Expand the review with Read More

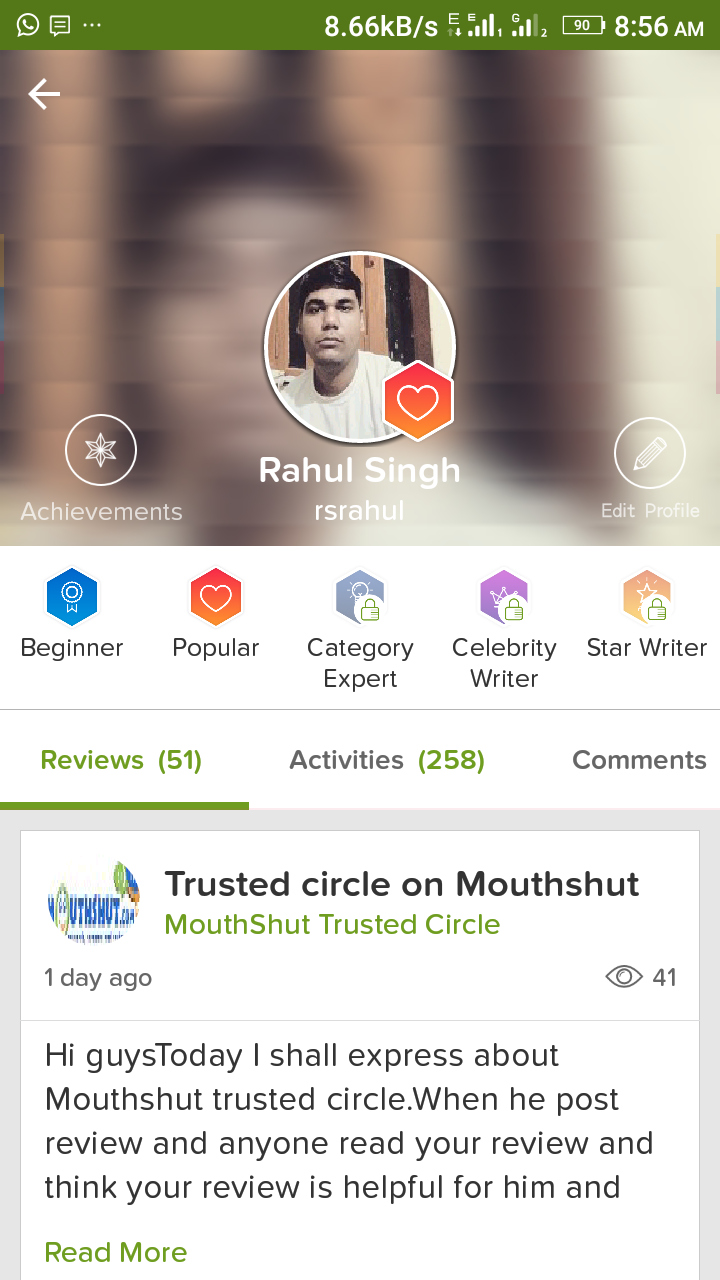pyautogui.click(x=116, y=1252)
